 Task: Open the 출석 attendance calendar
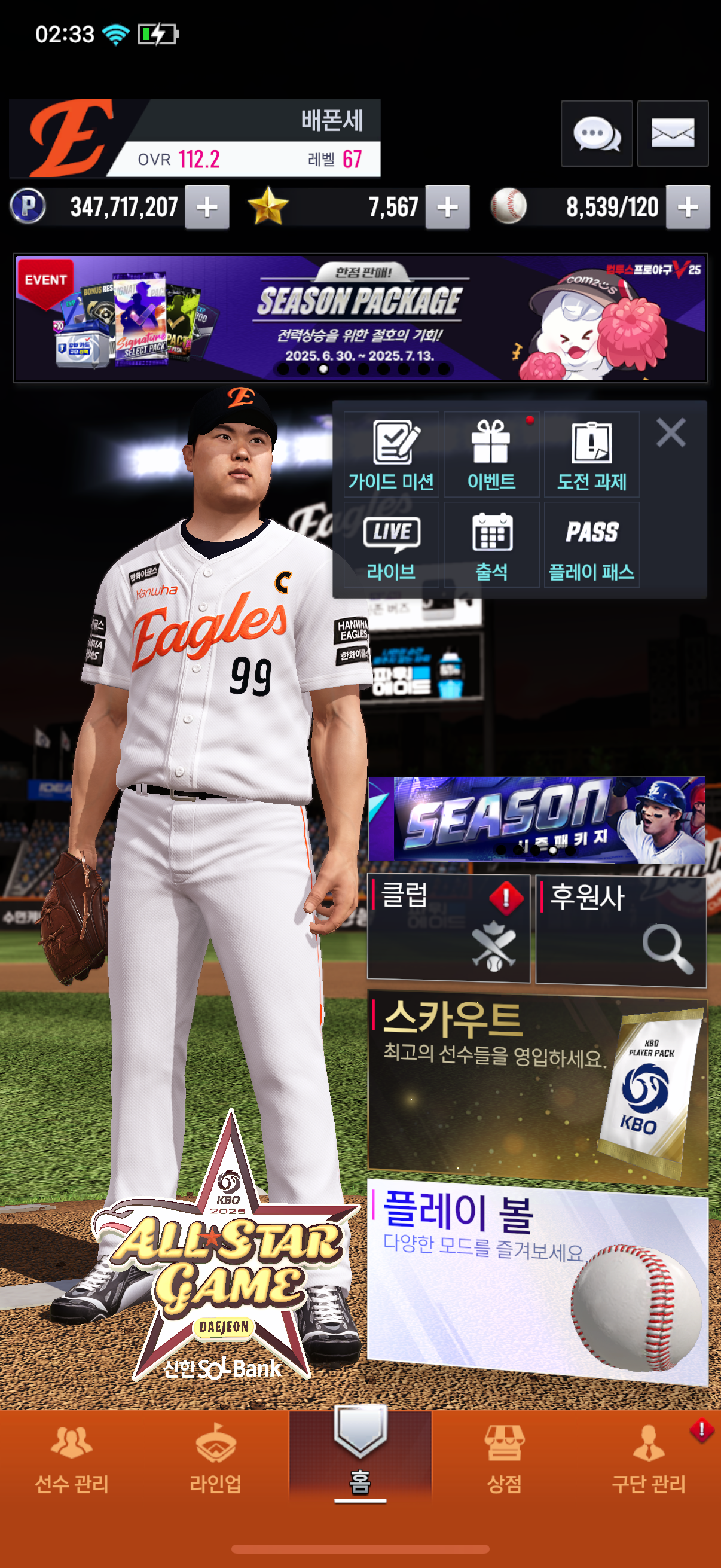[491, 545]
